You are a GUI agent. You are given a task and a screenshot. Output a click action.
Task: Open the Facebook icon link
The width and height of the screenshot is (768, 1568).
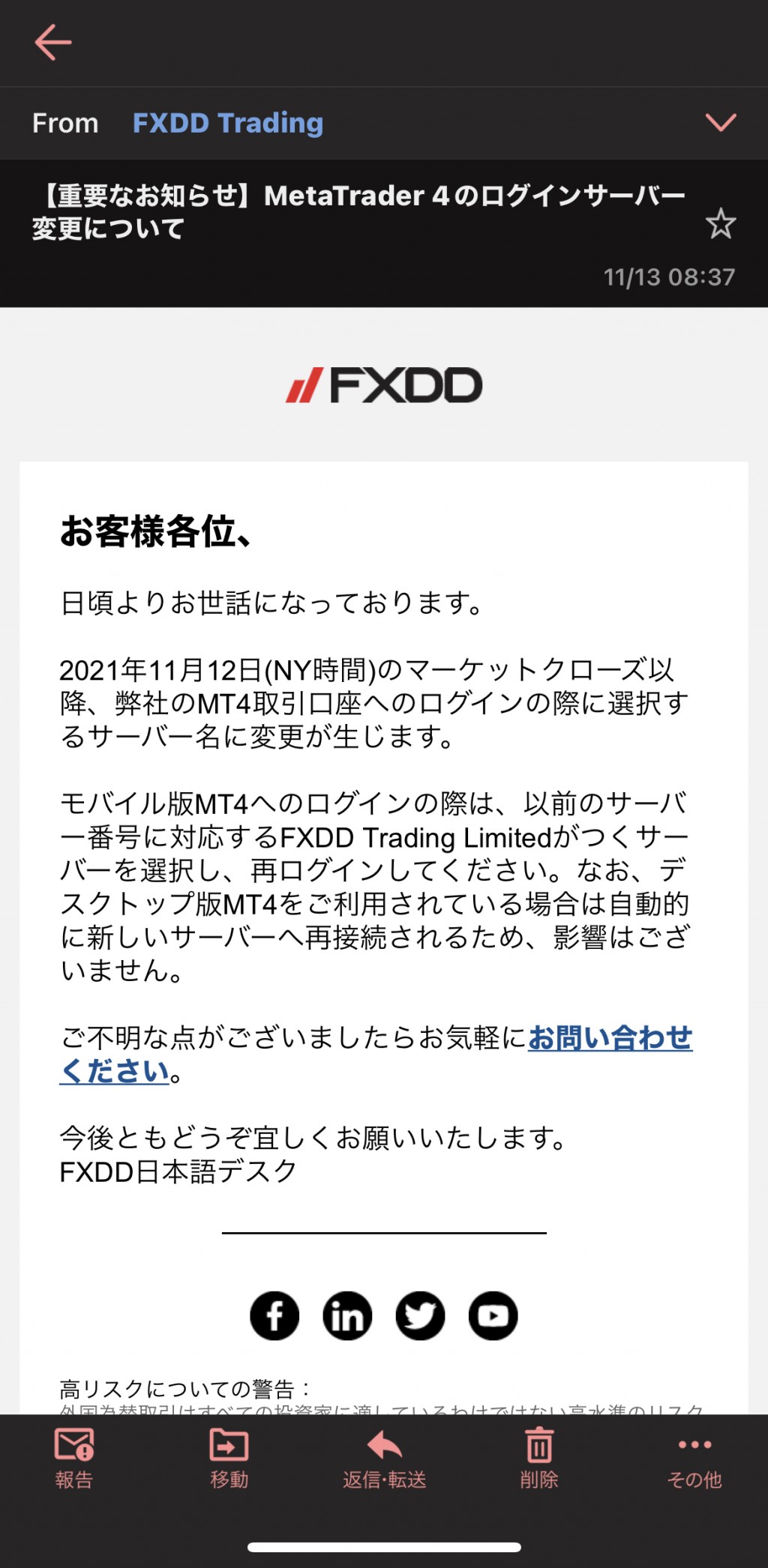click(274, 1315)
